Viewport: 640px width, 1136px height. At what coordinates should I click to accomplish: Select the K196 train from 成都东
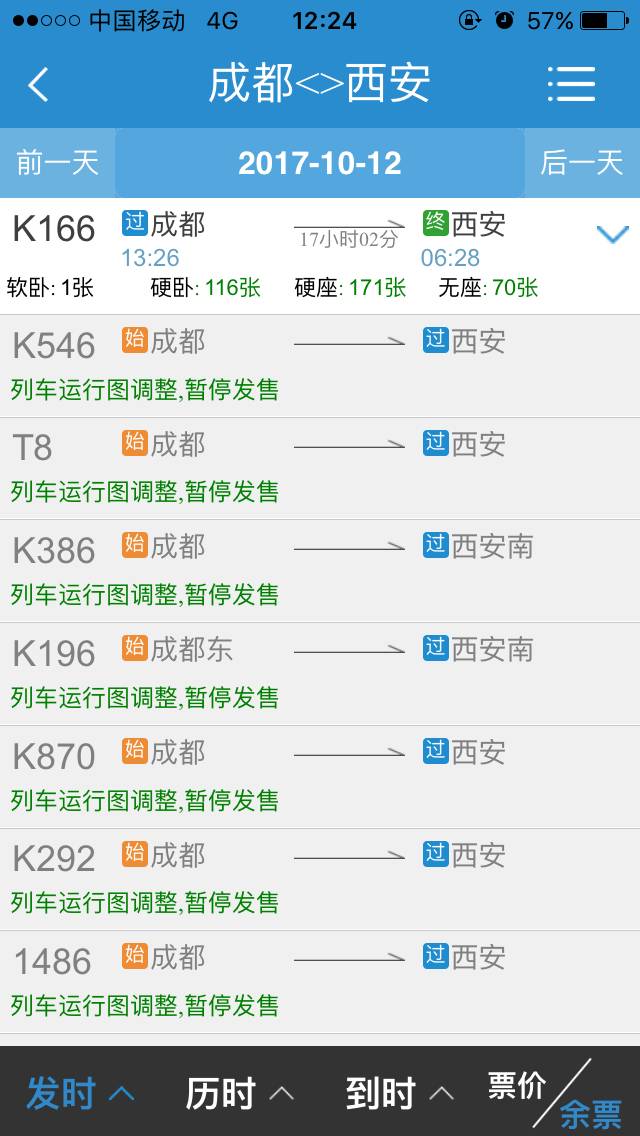click(320, 674)
